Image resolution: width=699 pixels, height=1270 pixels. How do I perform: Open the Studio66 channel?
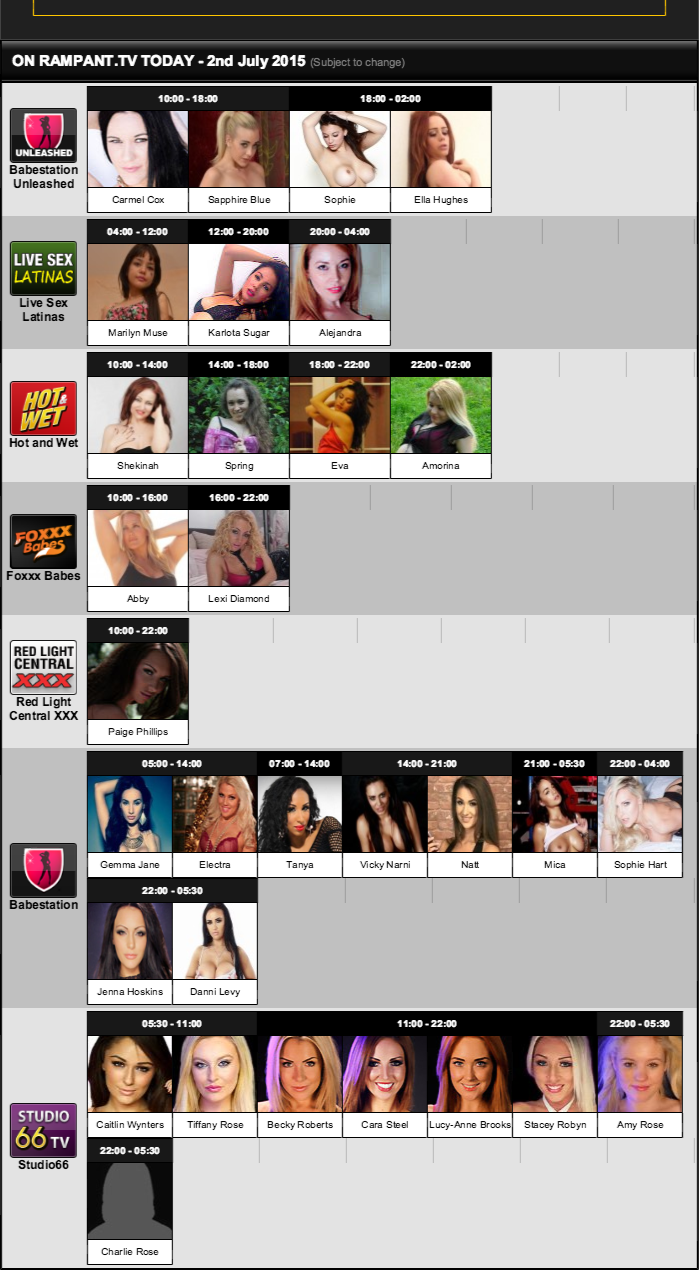coord(43,1130)
